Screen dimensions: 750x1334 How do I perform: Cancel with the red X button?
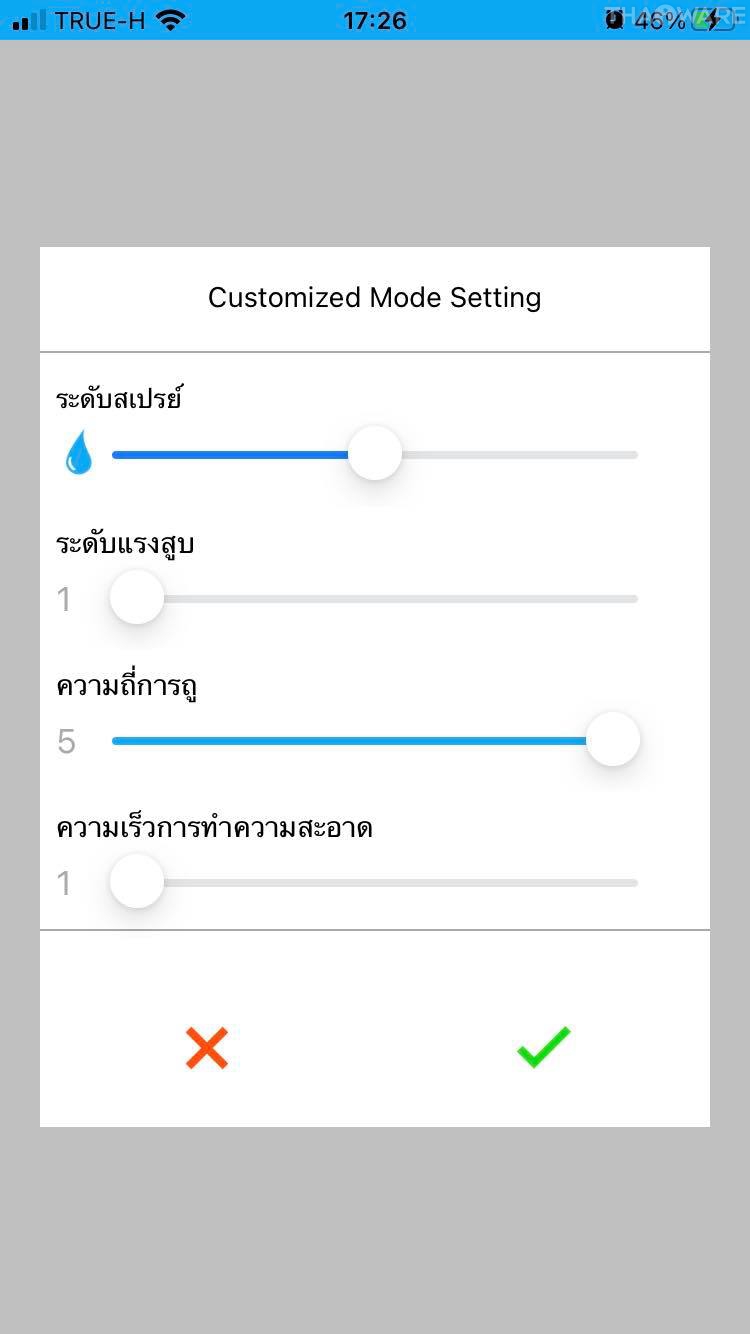click(207, 1048)
